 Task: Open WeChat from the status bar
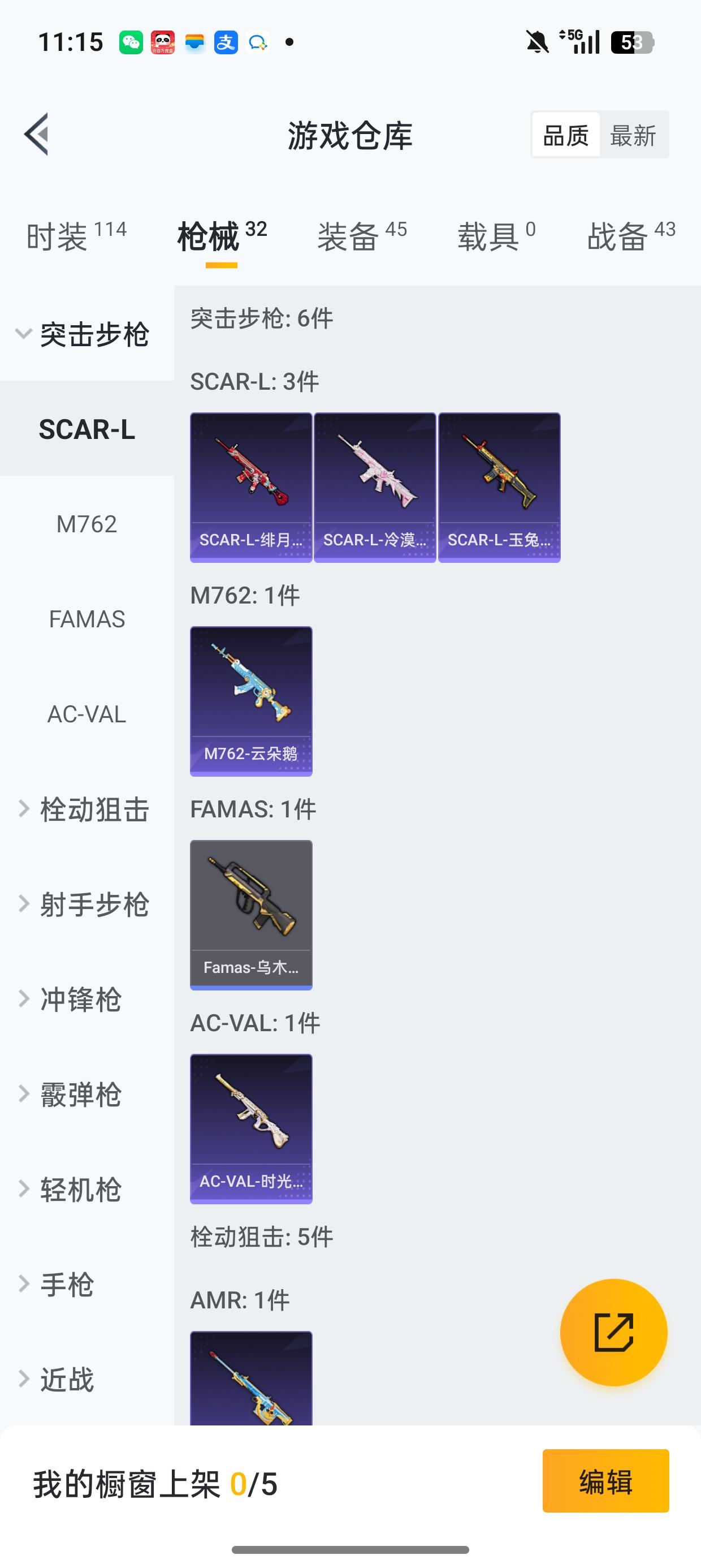pos(131,41)
